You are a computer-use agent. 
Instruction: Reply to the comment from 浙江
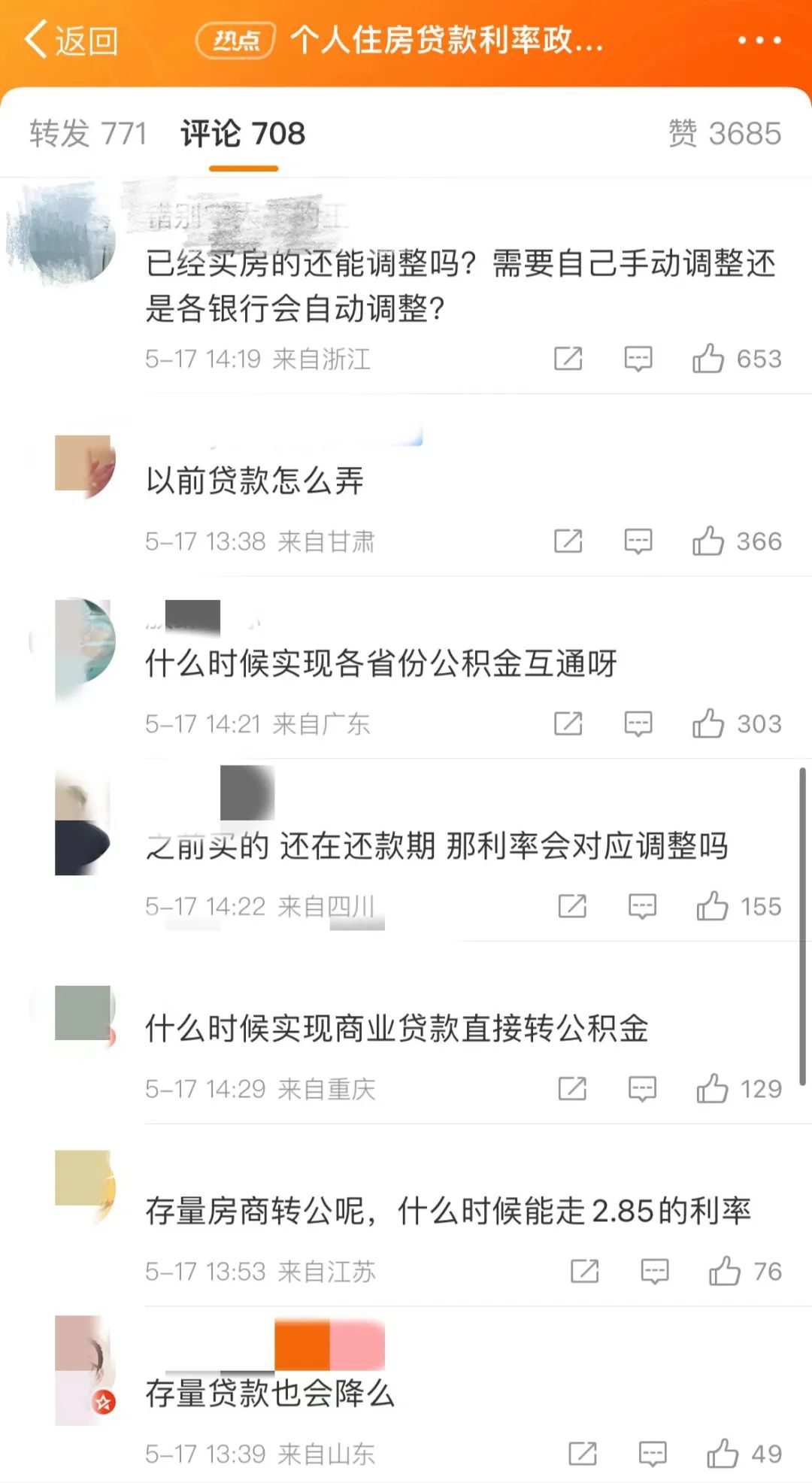click(638, 359)
